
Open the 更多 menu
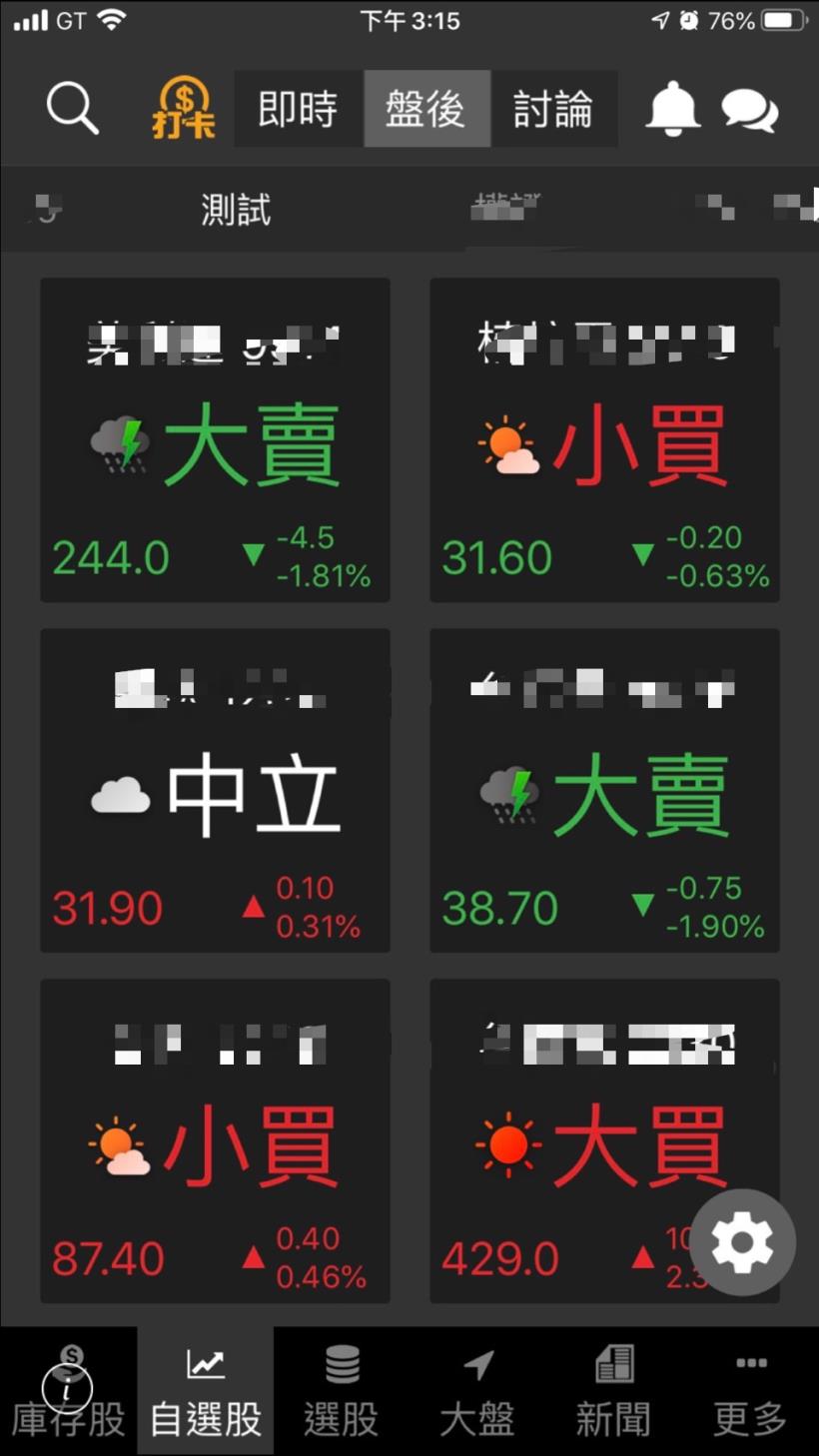(751, 1388)
